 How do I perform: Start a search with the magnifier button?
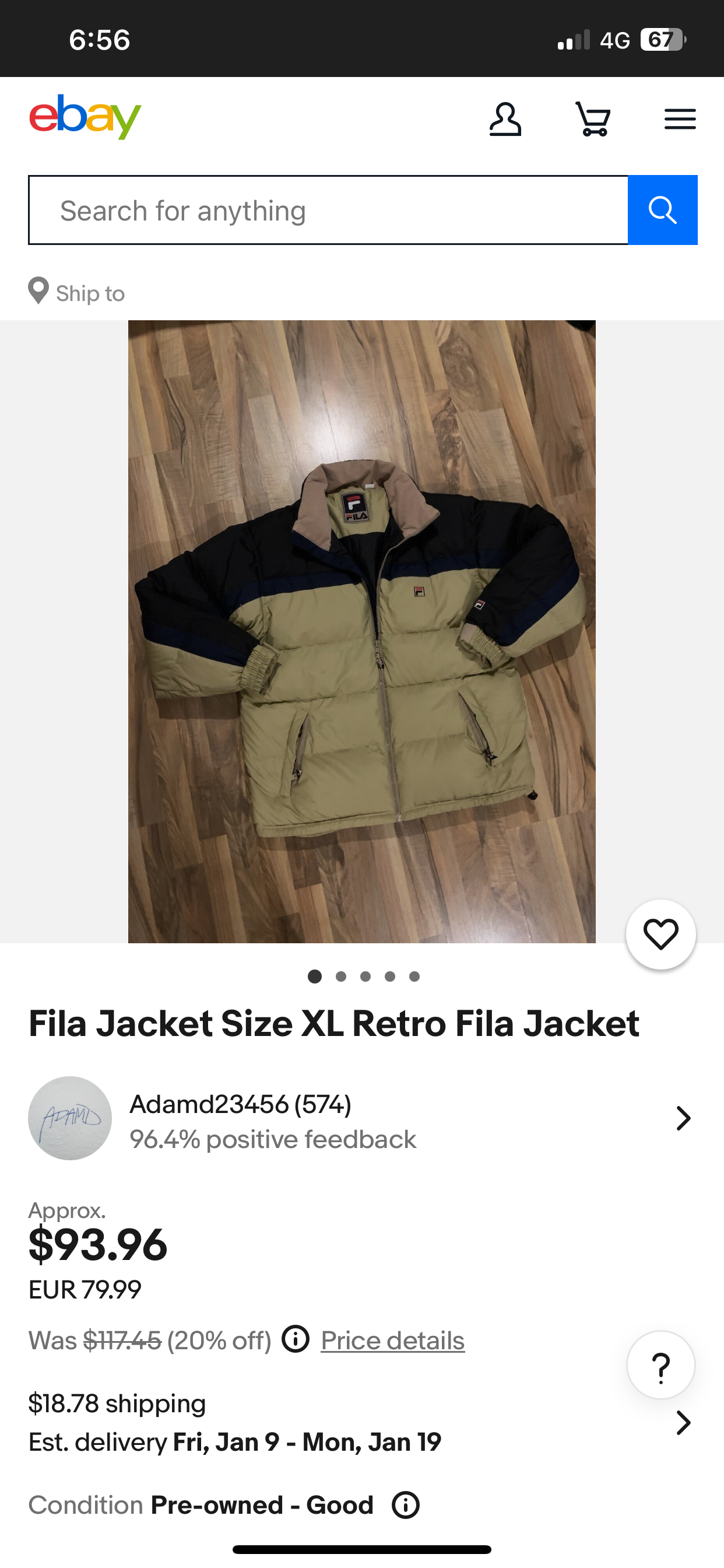click(x=662, y=209)
